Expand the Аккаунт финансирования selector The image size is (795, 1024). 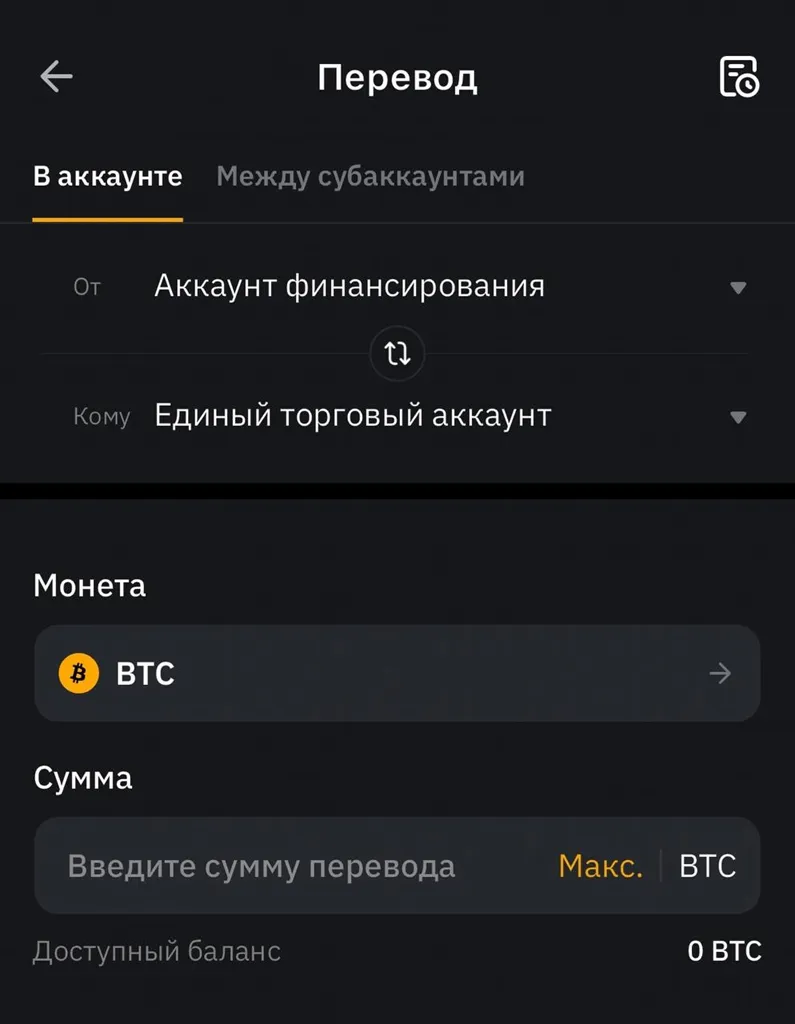point(349,287)
